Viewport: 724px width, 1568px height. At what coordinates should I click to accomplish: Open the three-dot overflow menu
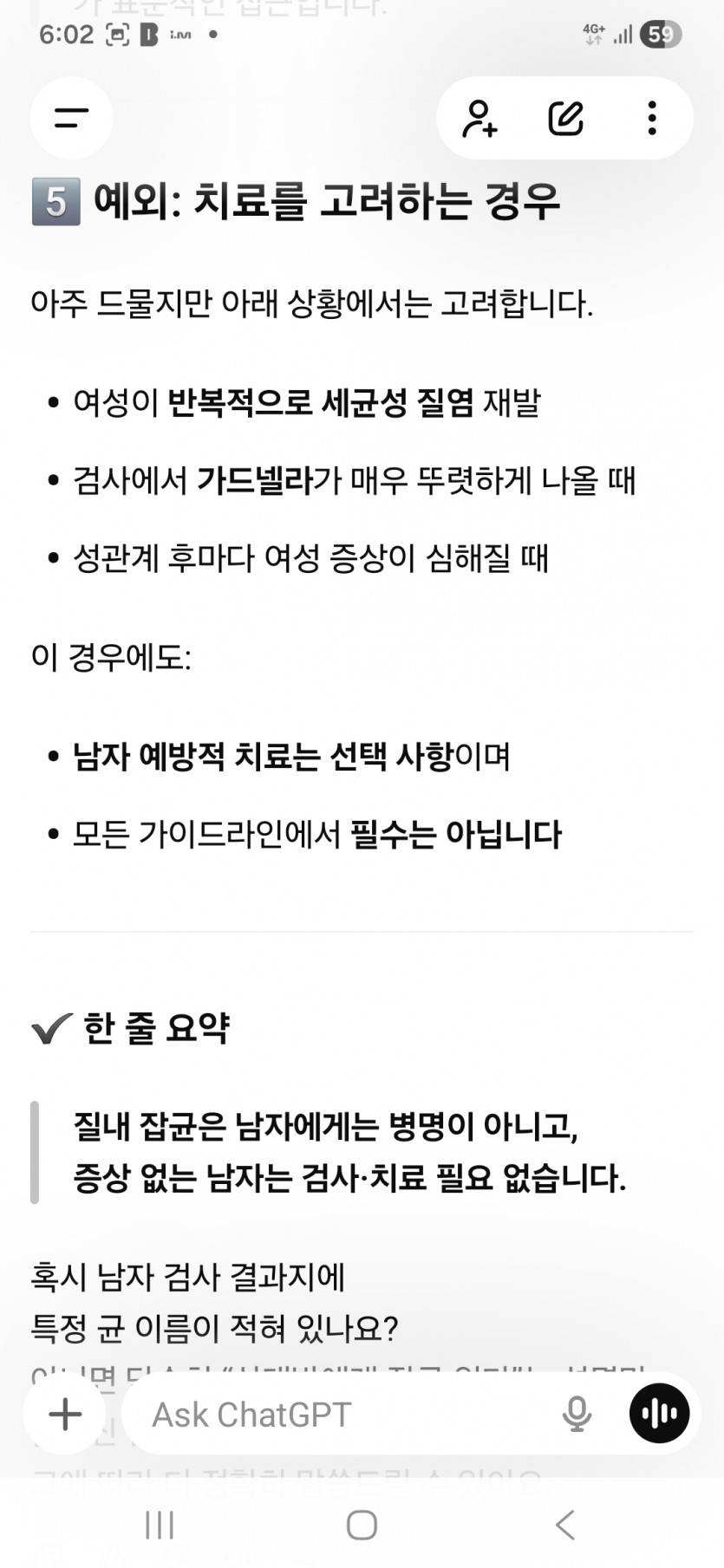pyautogui.click(x=652, y=119)
